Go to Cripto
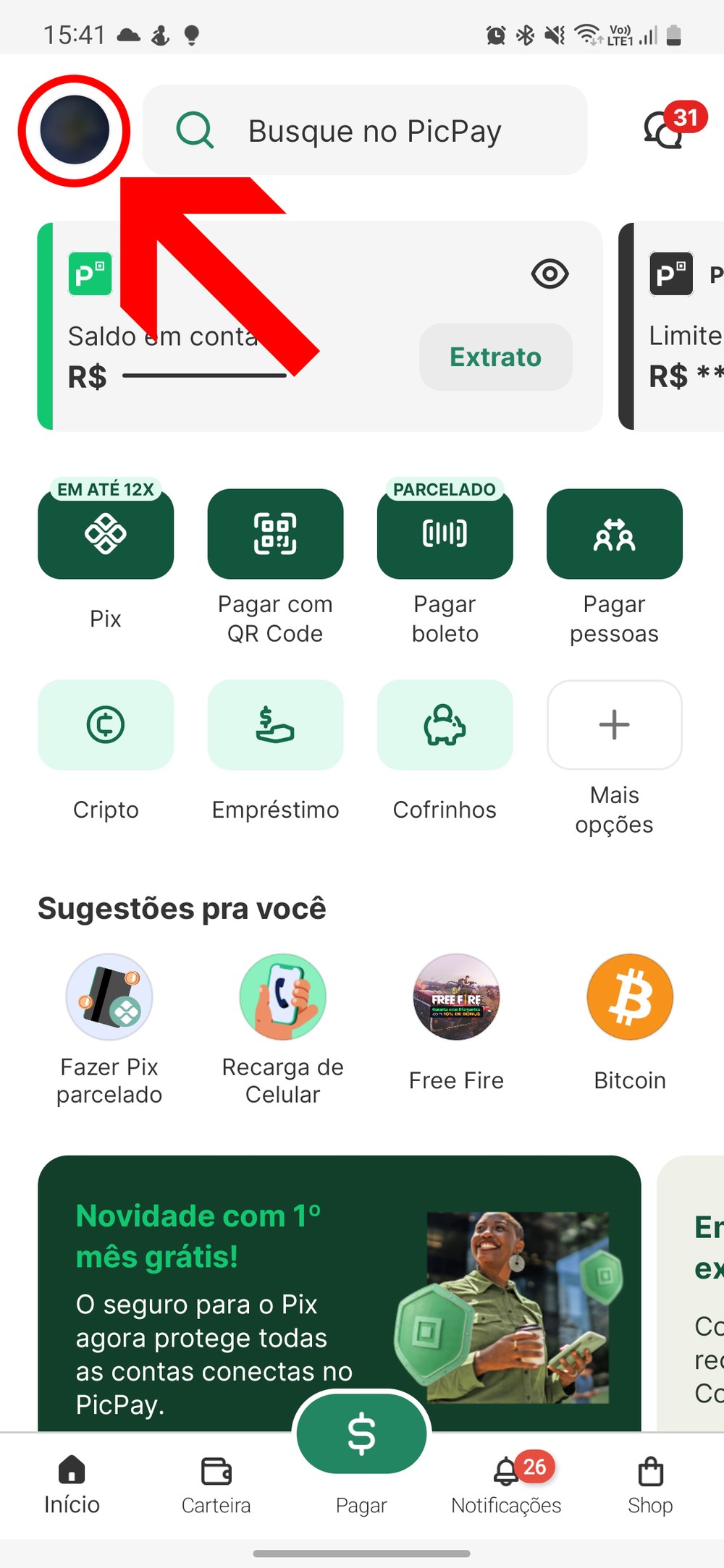Viewport: 724px width, 1568px height. point(106,725)
